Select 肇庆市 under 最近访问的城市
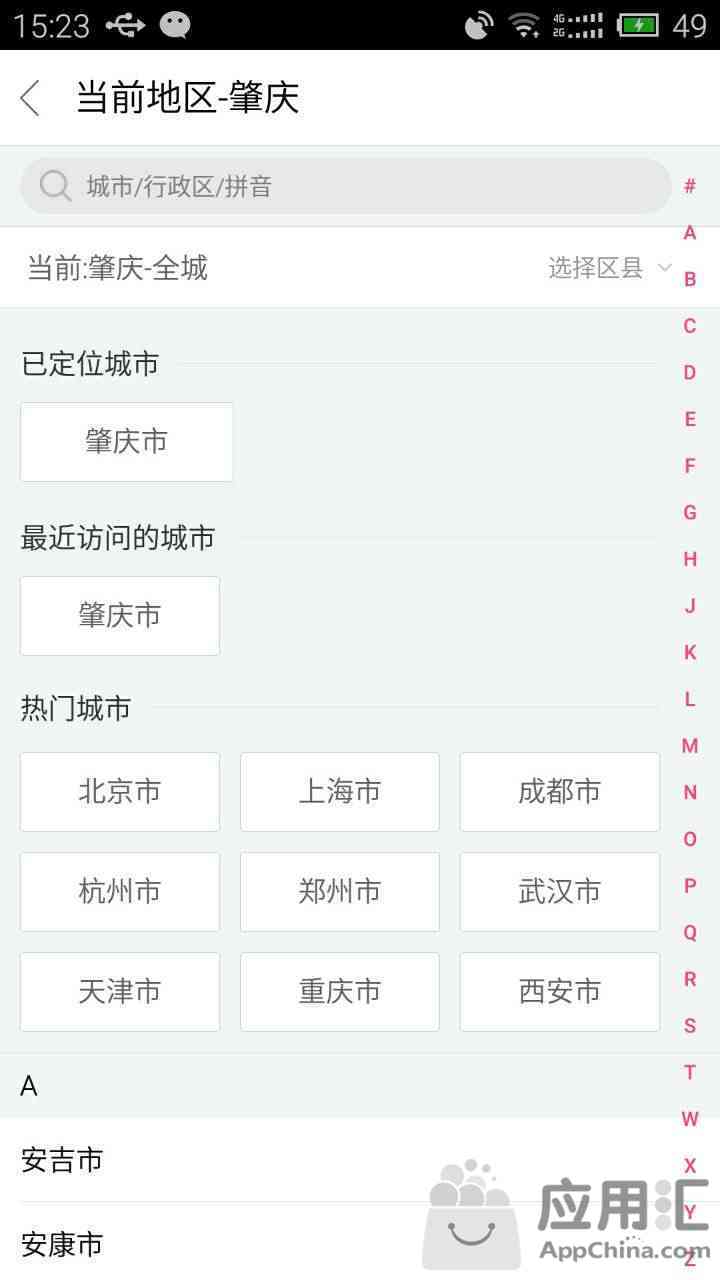Screen dimensions: 720x1280 [x=120, y=616]
